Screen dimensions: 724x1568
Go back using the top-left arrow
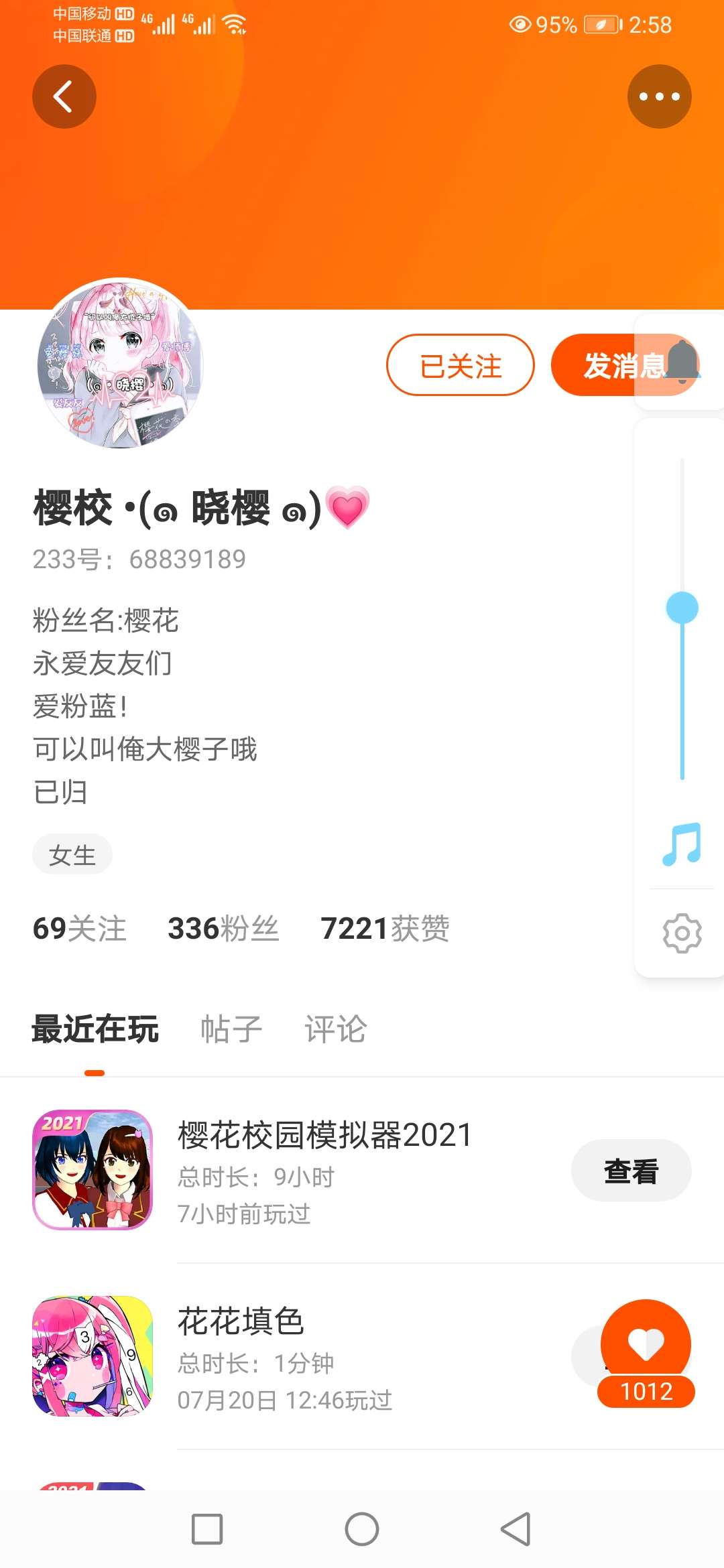pos(64,96)
